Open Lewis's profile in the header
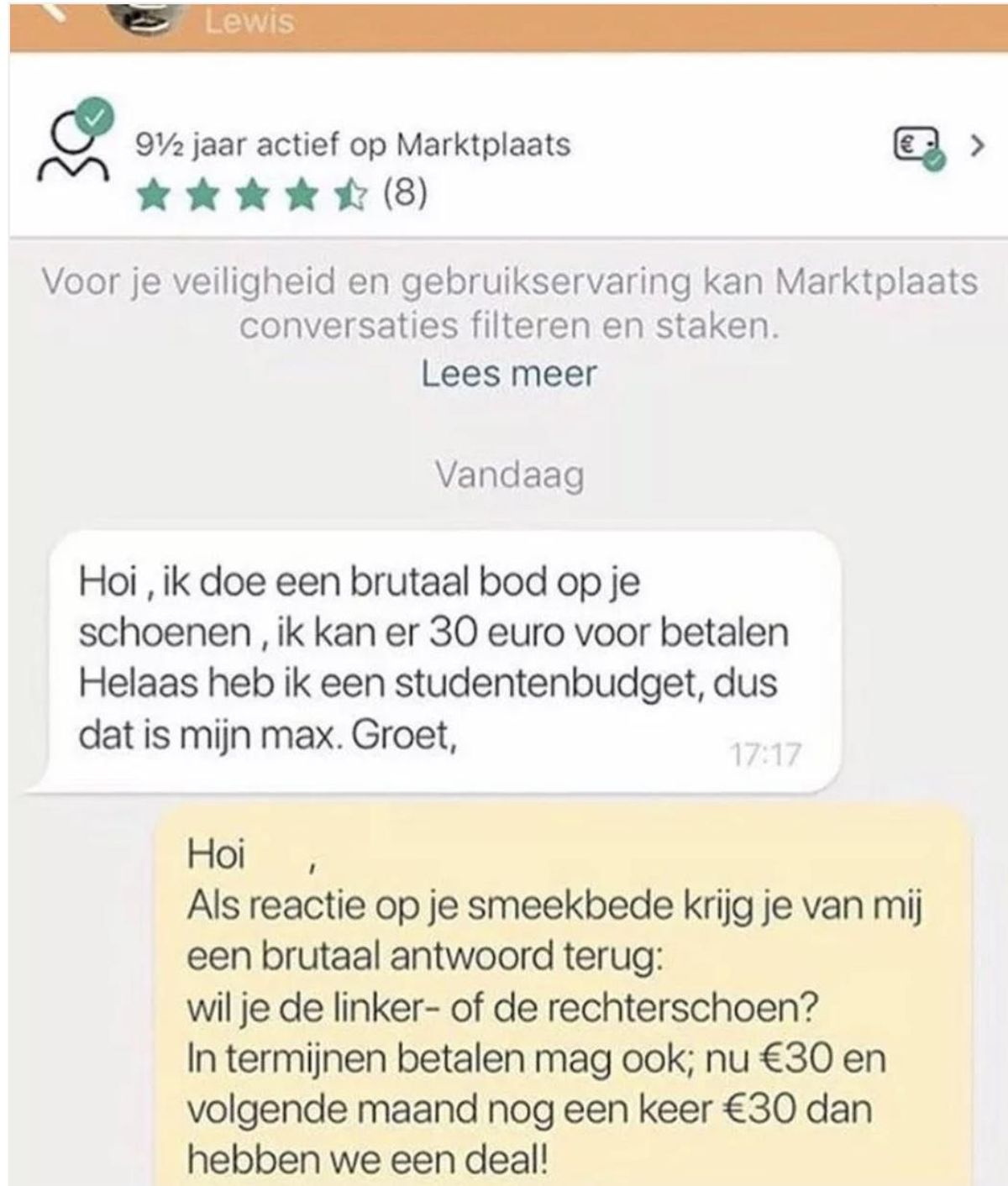1008x1186 pixels. 249,21
